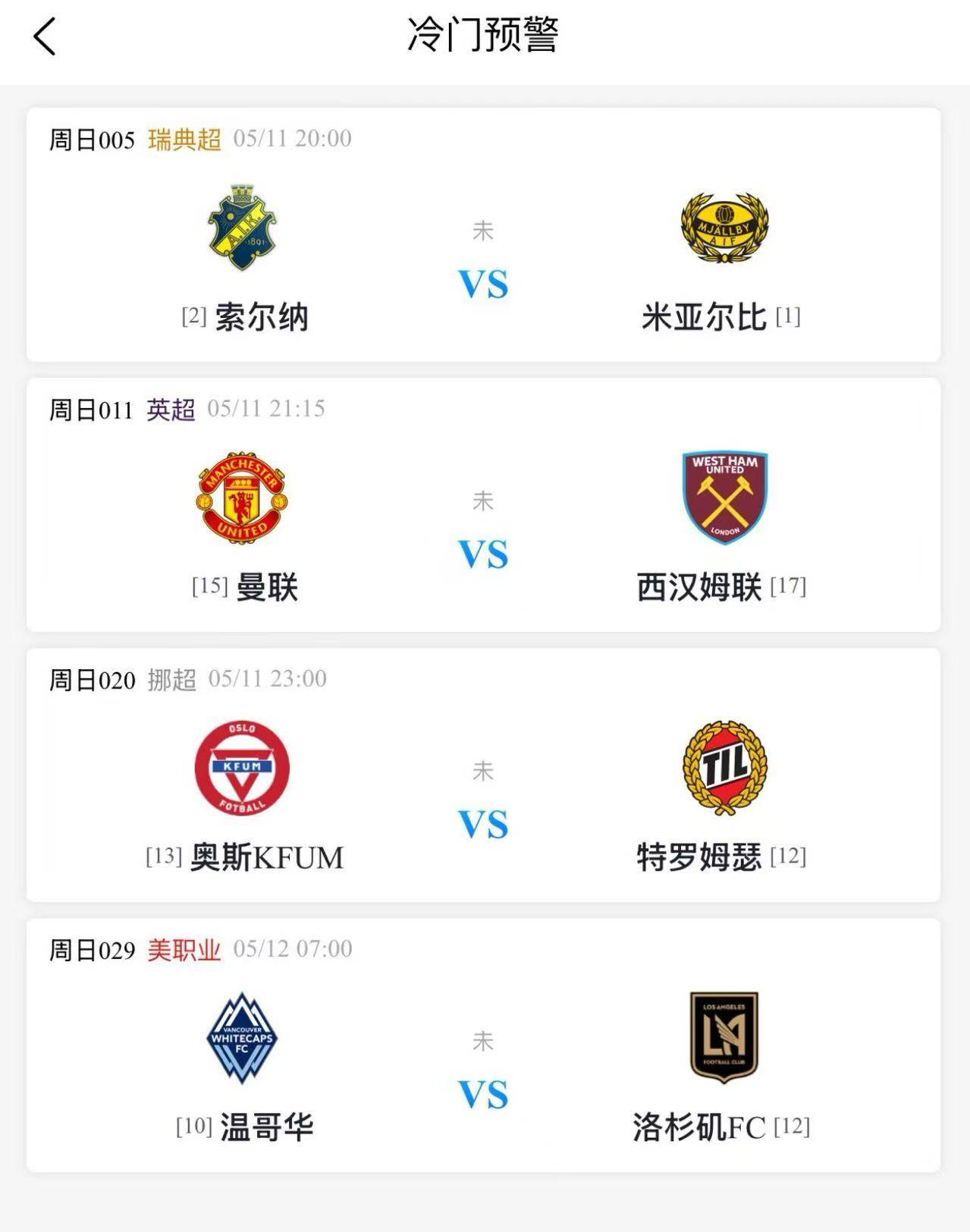Open the 洛杉矶FC LAFC crest
The width and height of the screenshot is (970, 1232).
point(726,1039)
